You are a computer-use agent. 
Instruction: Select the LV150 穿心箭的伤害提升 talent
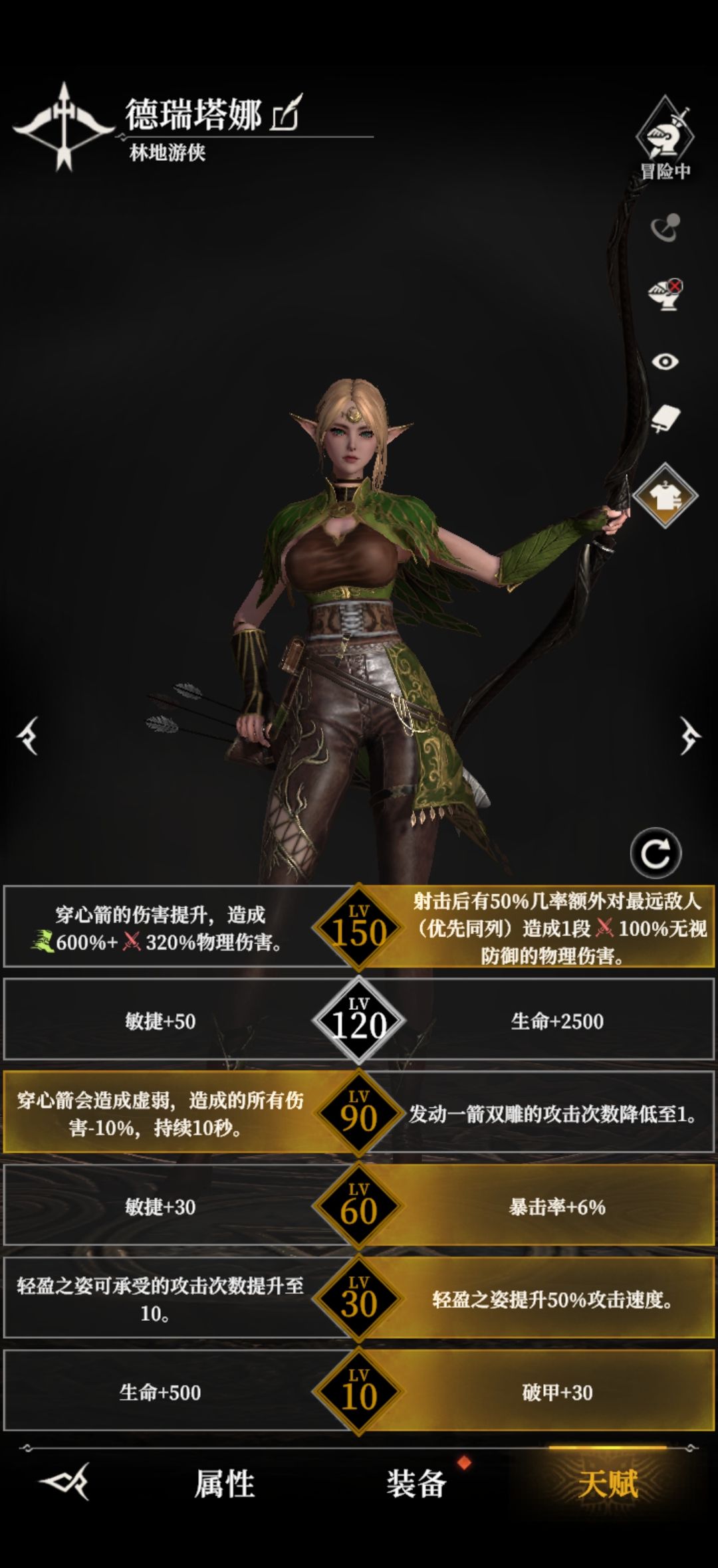tap(160, 928)
